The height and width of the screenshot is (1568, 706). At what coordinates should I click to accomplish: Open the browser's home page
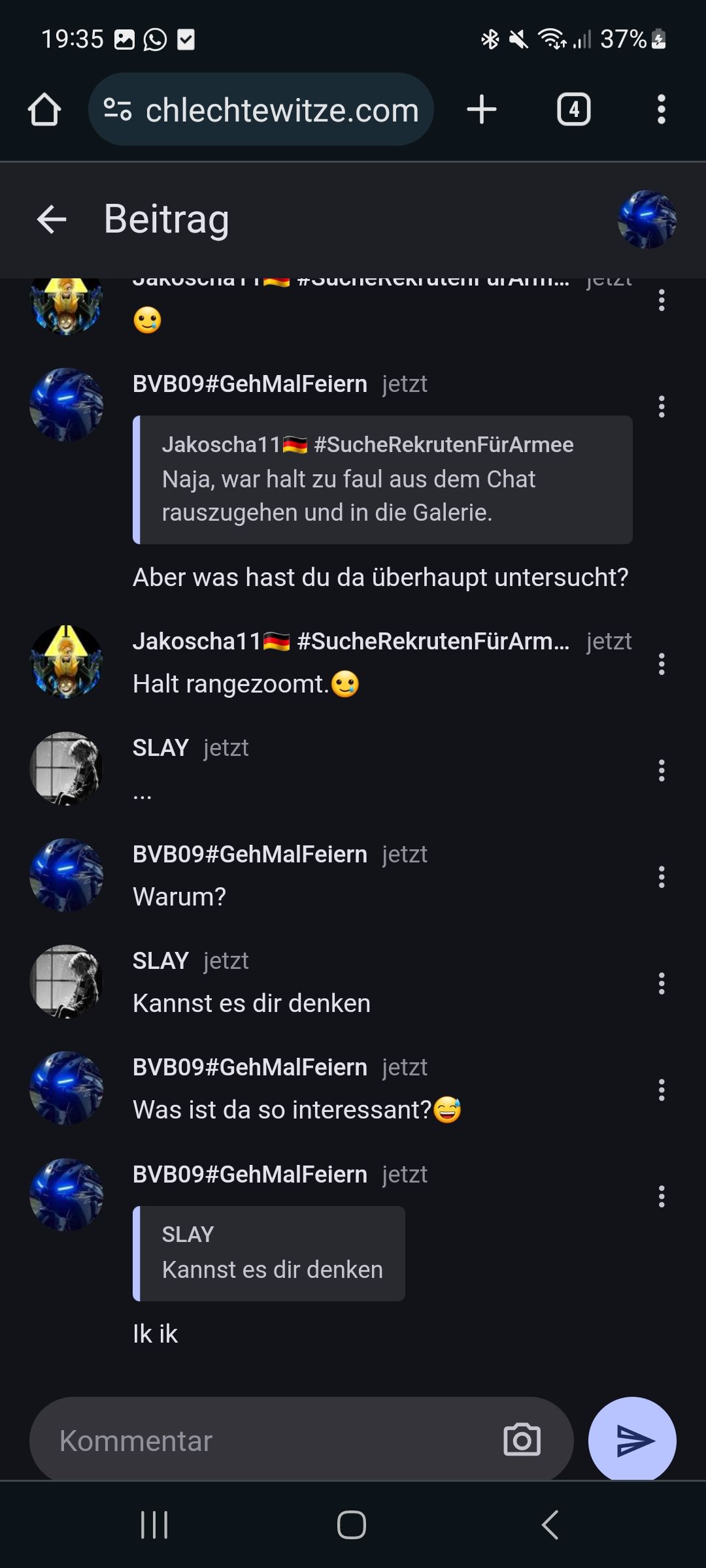[x=44, y=109]
